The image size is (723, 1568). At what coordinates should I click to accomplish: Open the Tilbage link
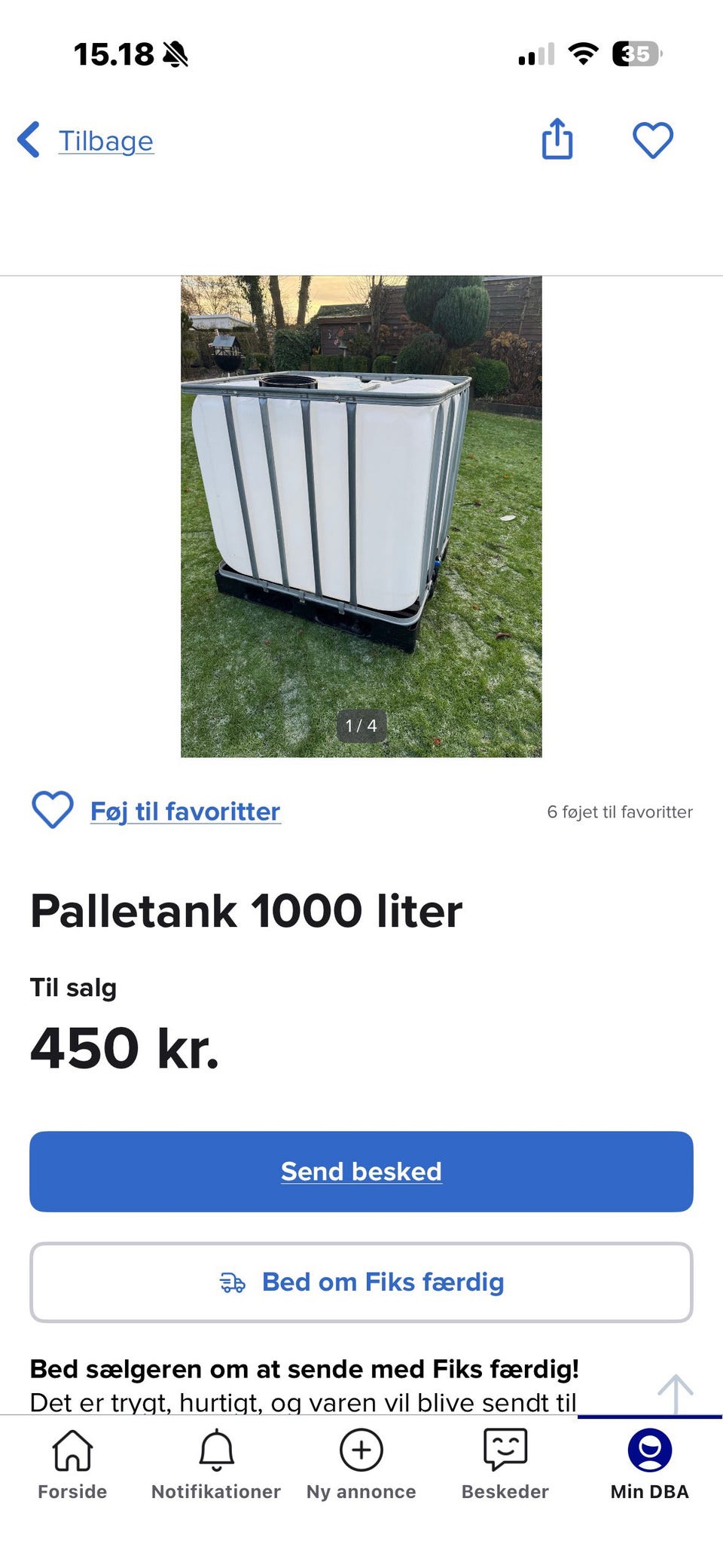point(105,140)
